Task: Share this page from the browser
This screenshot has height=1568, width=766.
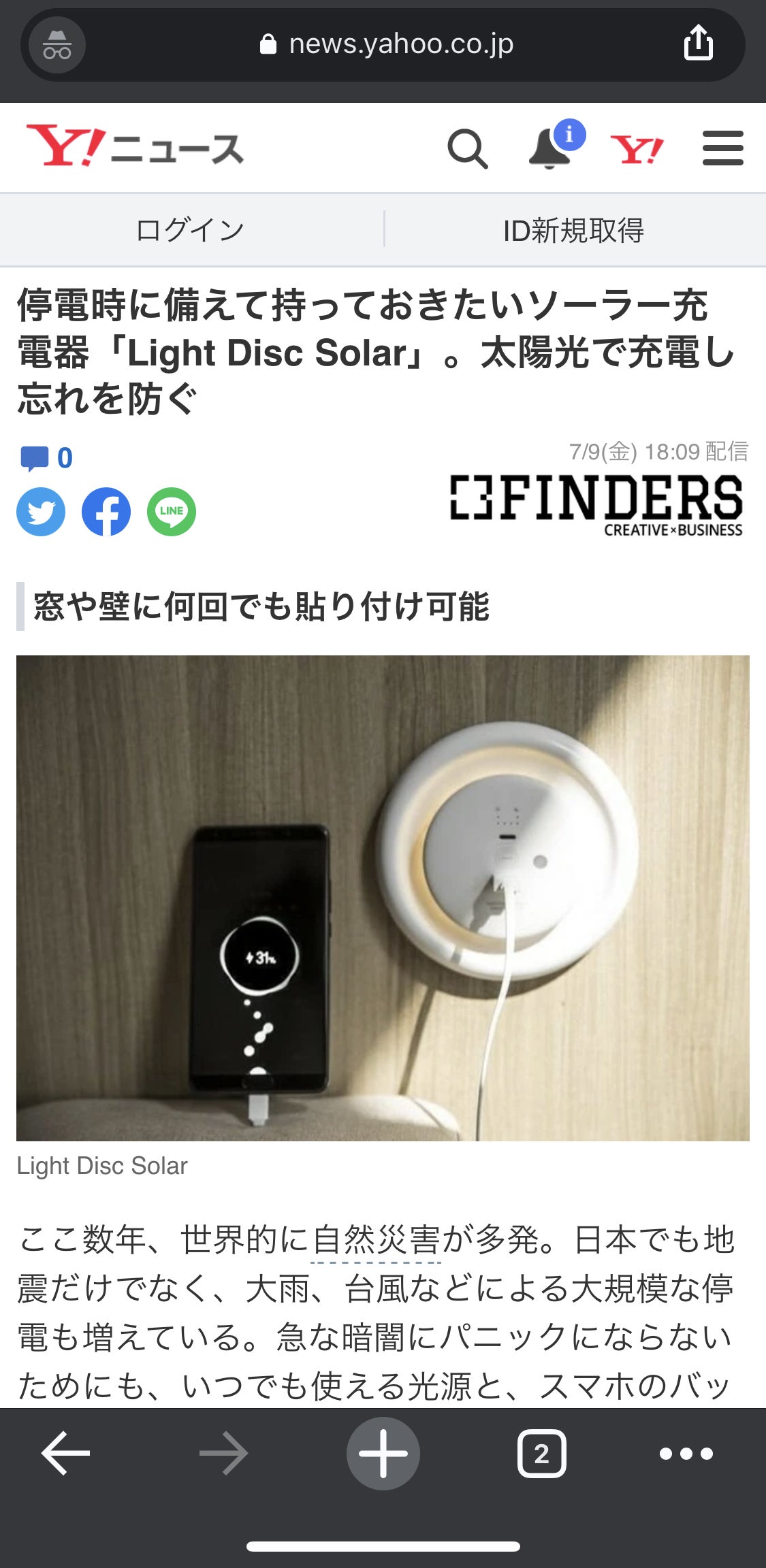Action: [698, 44]
